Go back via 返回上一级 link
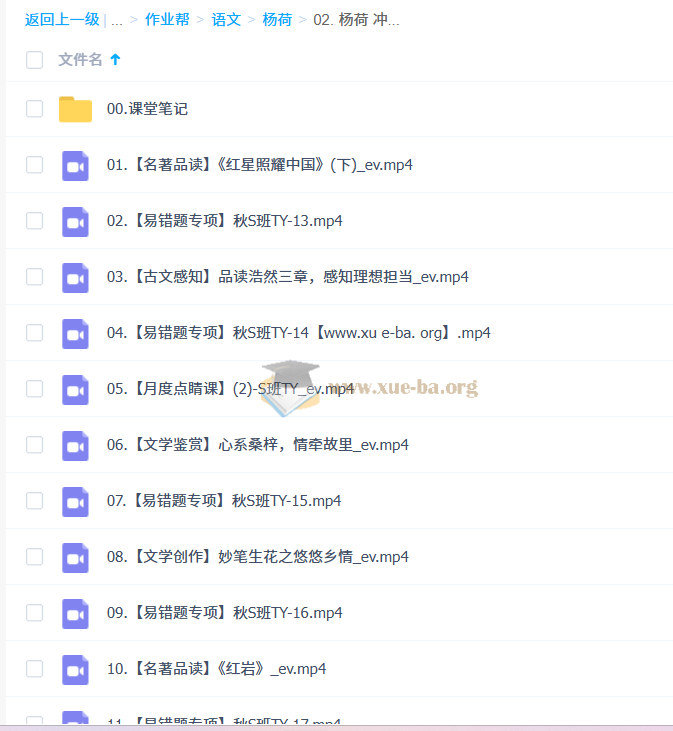 coord(62,19)
